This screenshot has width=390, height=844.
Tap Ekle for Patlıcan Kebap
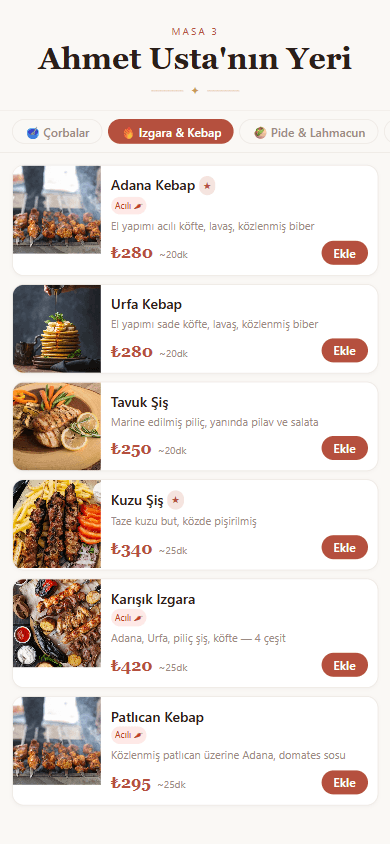(345, 782)
